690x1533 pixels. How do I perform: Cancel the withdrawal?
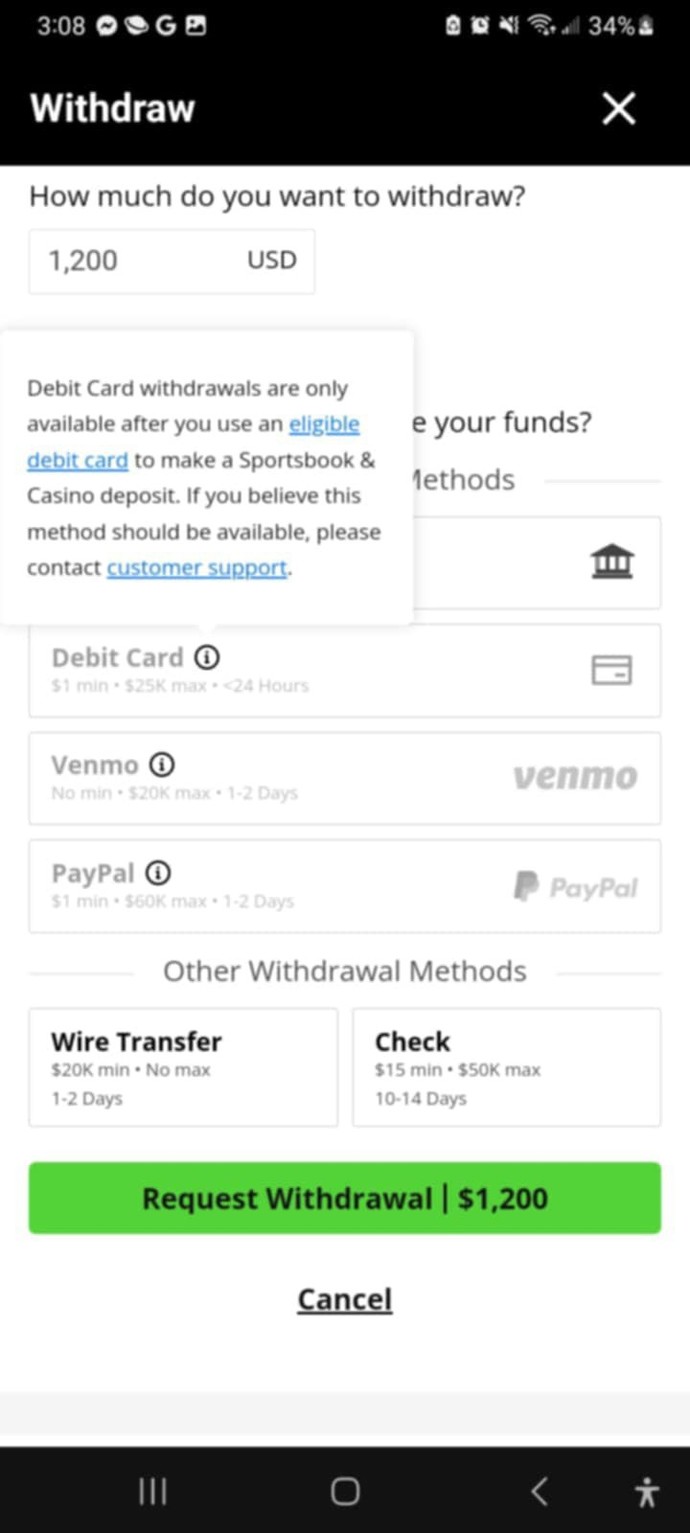(x=345, y=1299)
